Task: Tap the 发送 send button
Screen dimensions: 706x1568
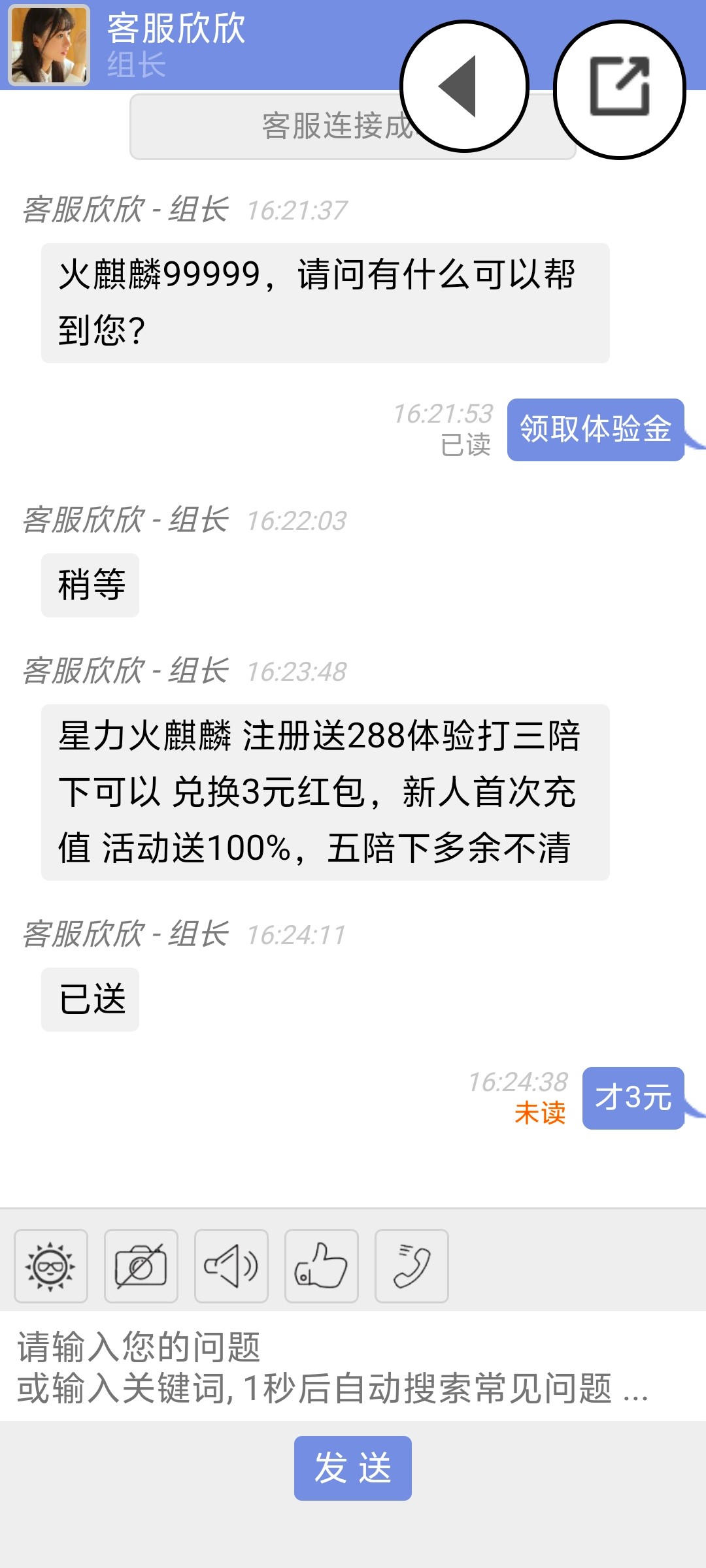Action: tap(353, 1468)
